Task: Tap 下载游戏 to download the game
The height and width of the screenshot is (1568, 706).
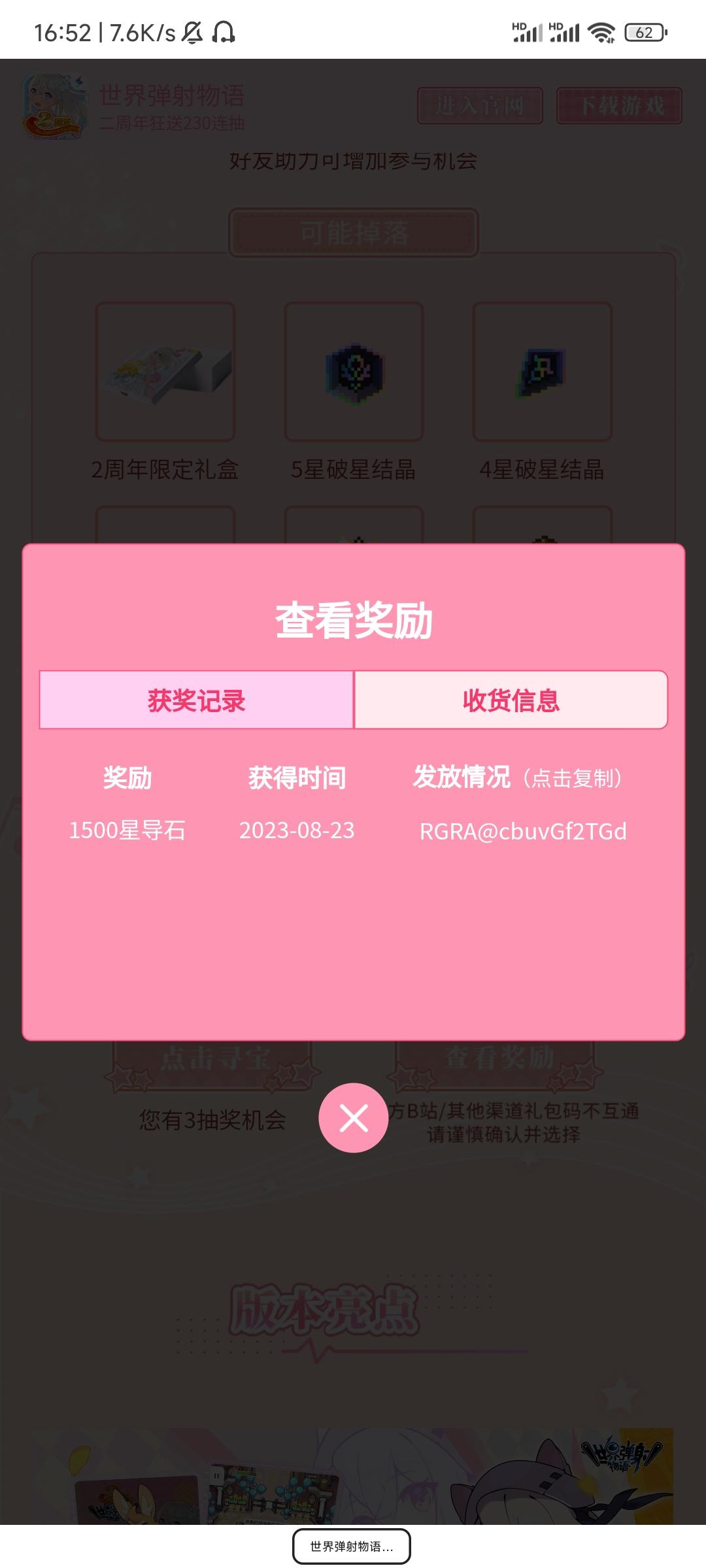Action: [x=618, y=103]
